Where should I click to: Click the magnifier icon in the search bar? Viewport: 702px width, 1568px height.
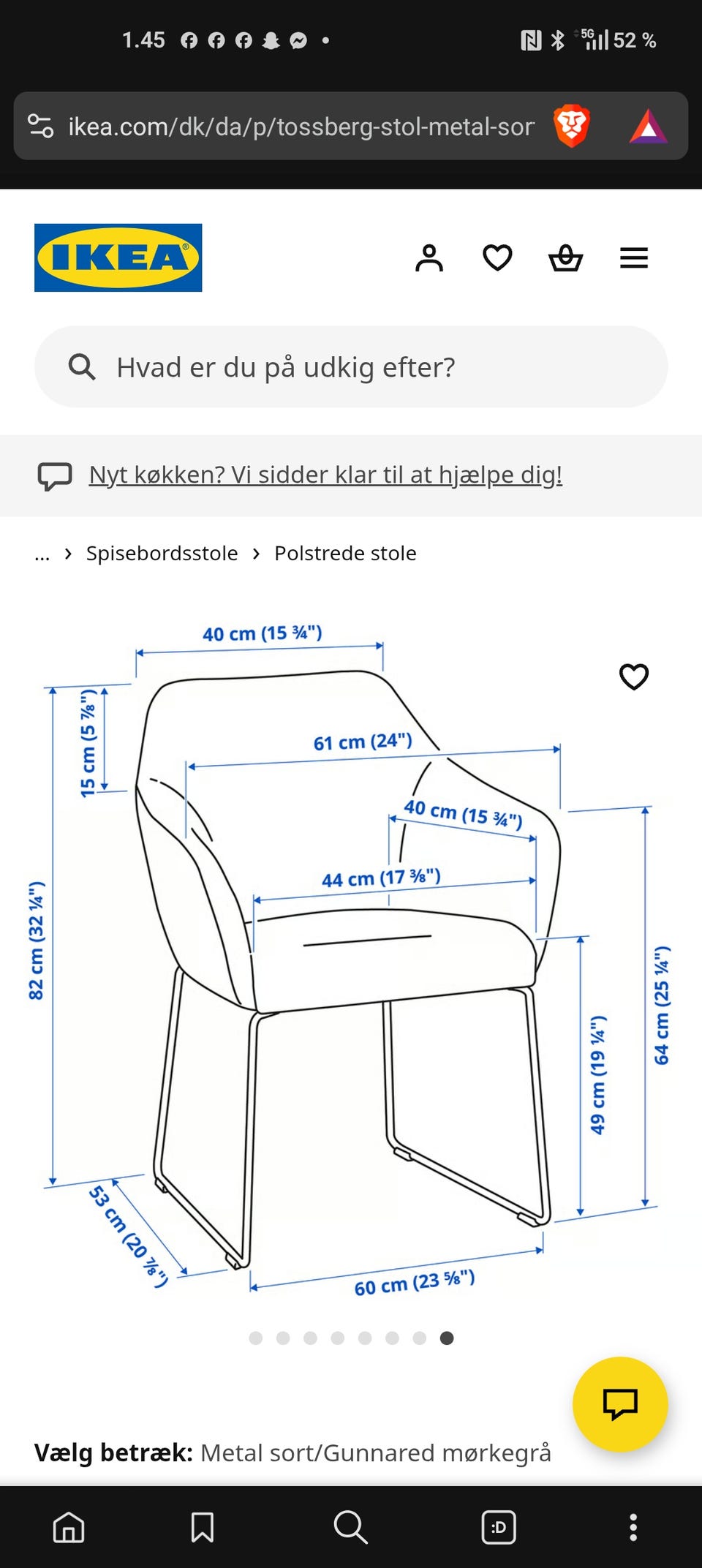83,366
